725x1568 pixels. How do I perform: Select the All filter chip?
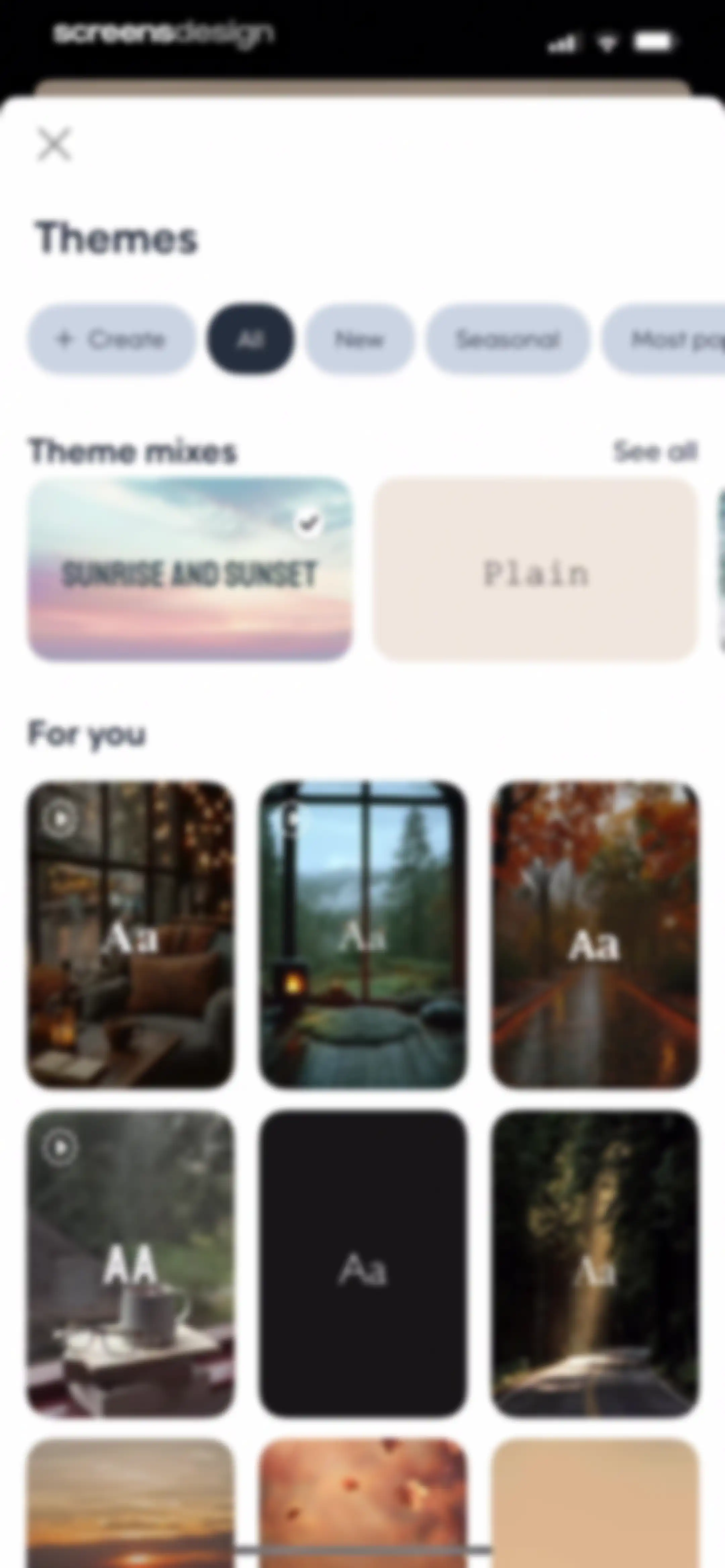pyautogui.click(x=250, y=339)
